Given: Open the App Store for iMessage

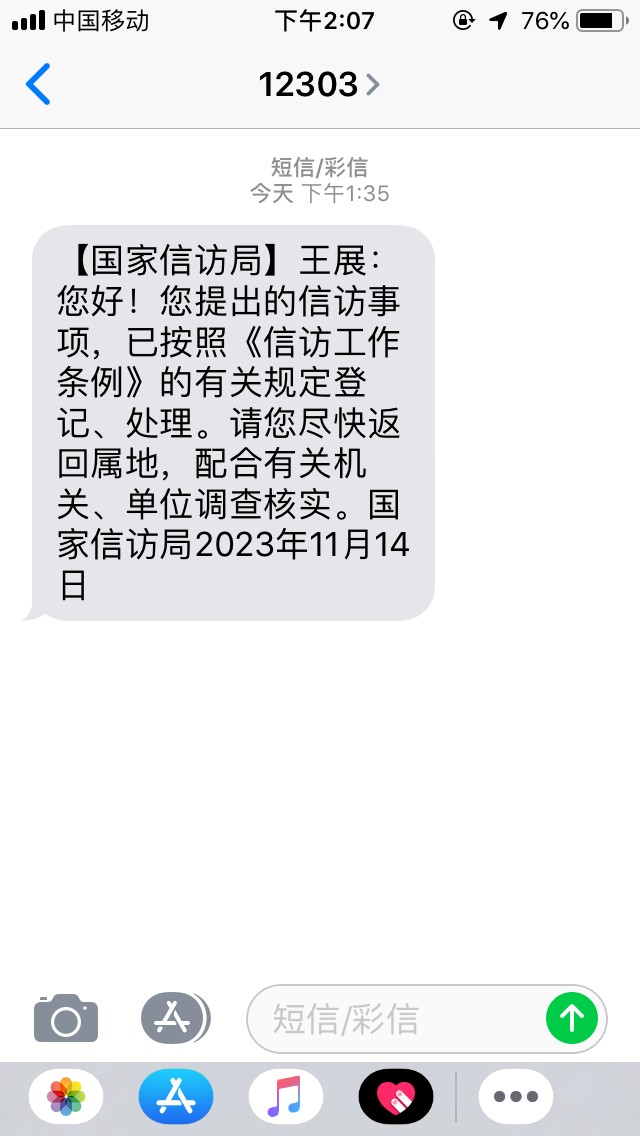Looking at the screenshot, I should point(176,1096).
